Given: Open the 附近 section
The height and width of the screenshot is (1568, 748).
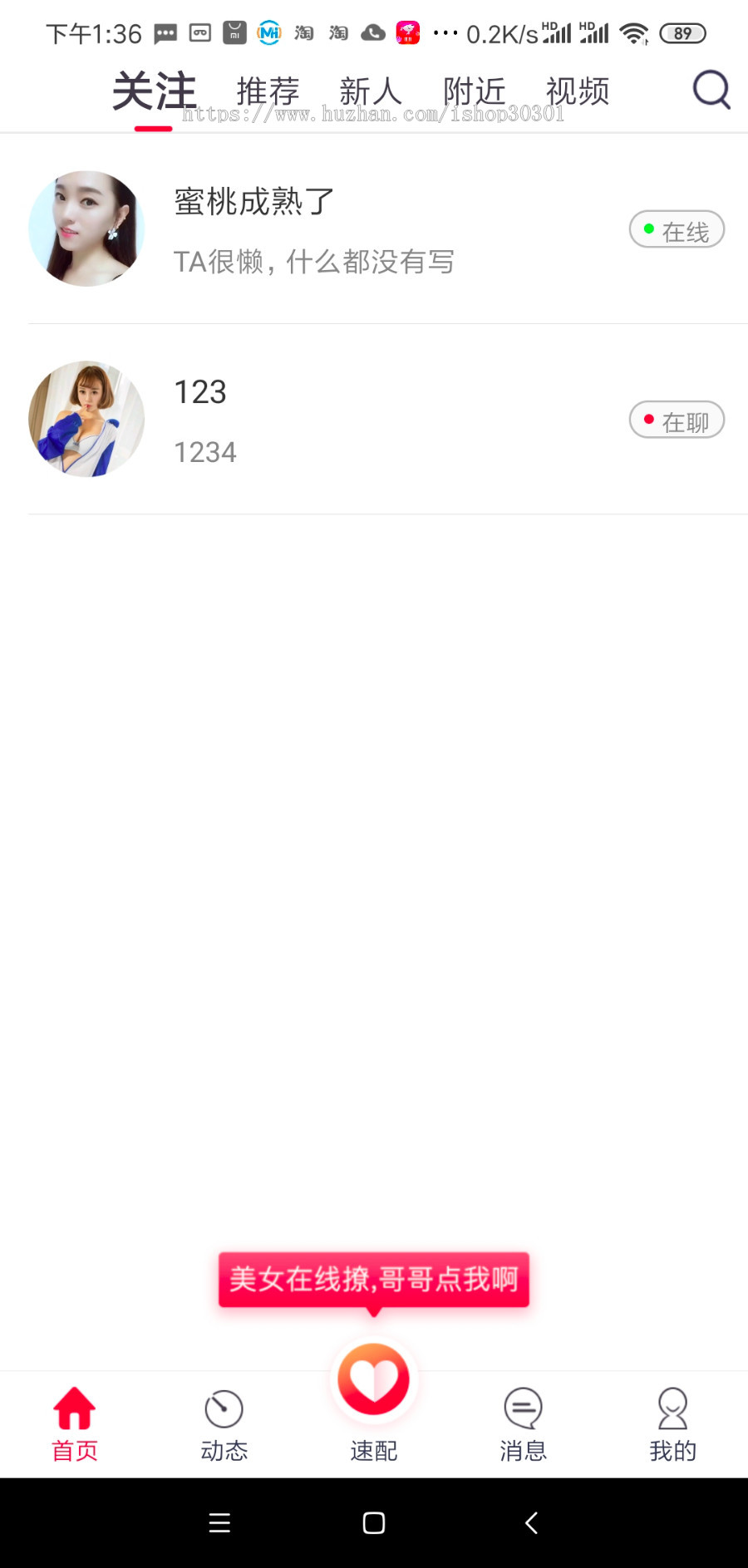Looking at the screenshot, I should pos(474,91).
